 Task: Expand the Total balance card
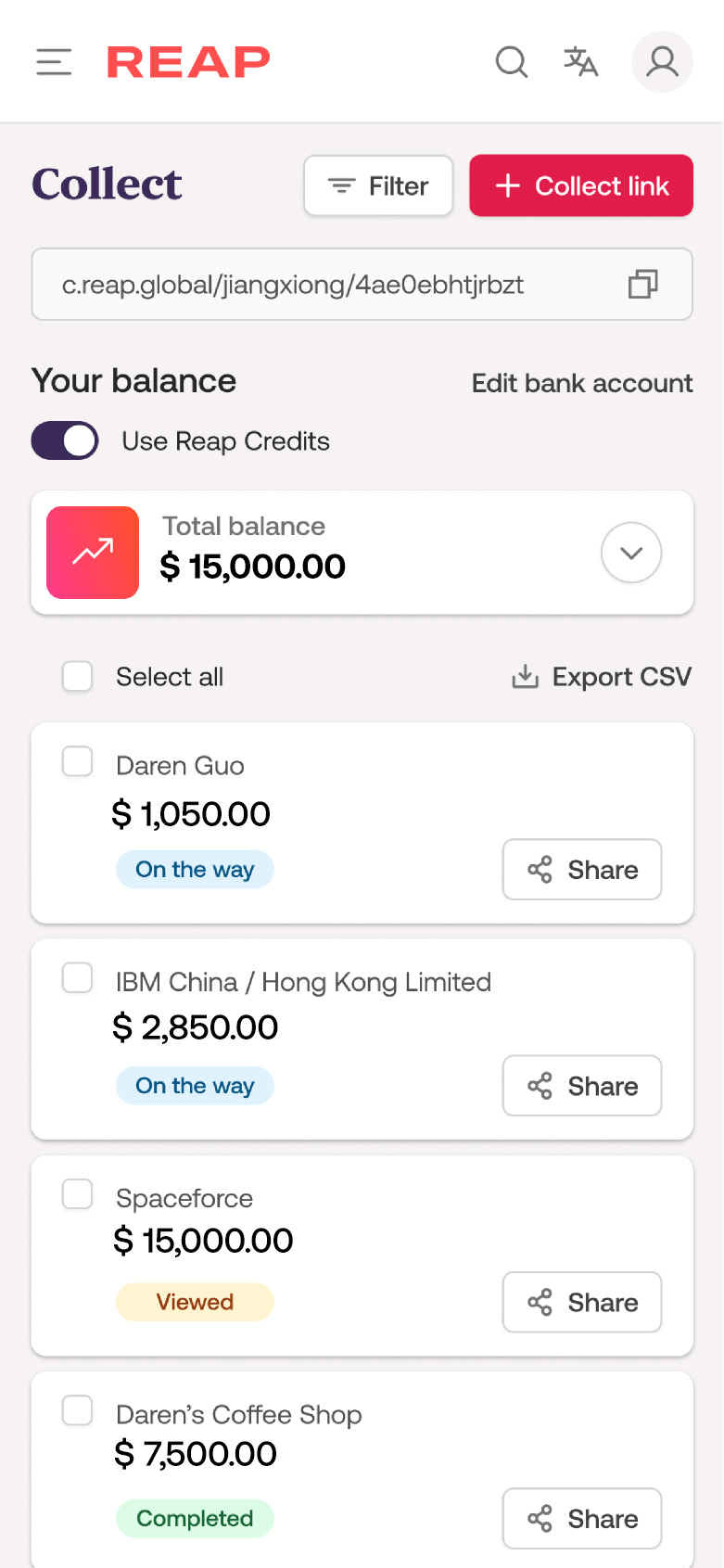[x=631, y=553]
